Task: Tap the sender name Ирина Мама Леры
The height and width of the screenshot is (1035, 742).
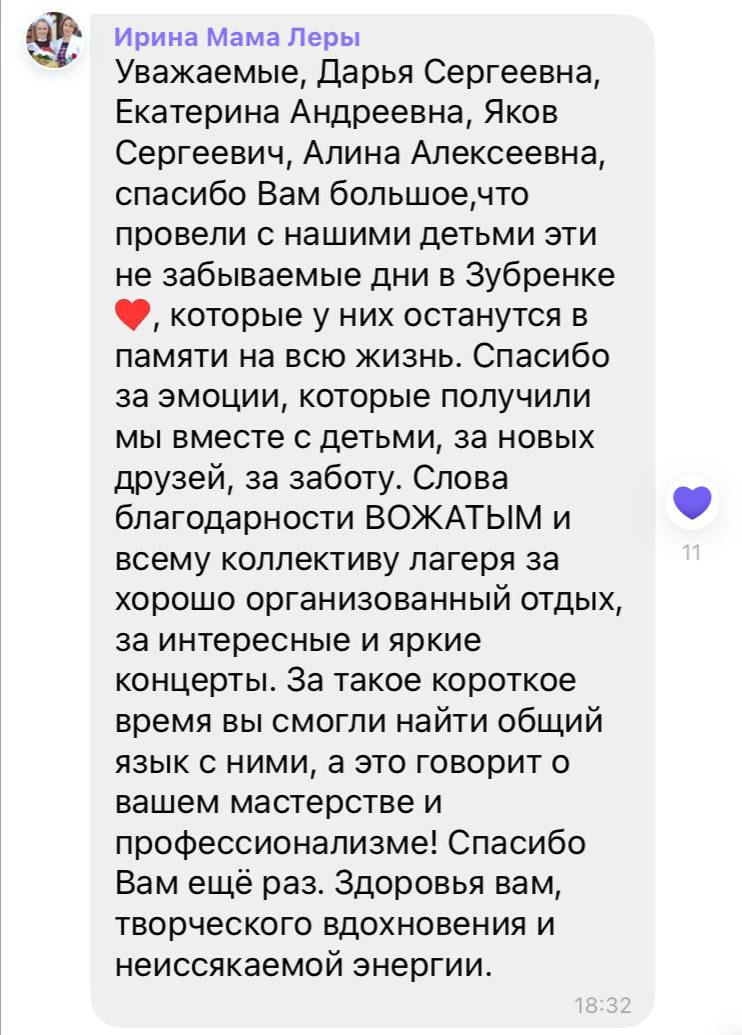Action: click(237, 38)
